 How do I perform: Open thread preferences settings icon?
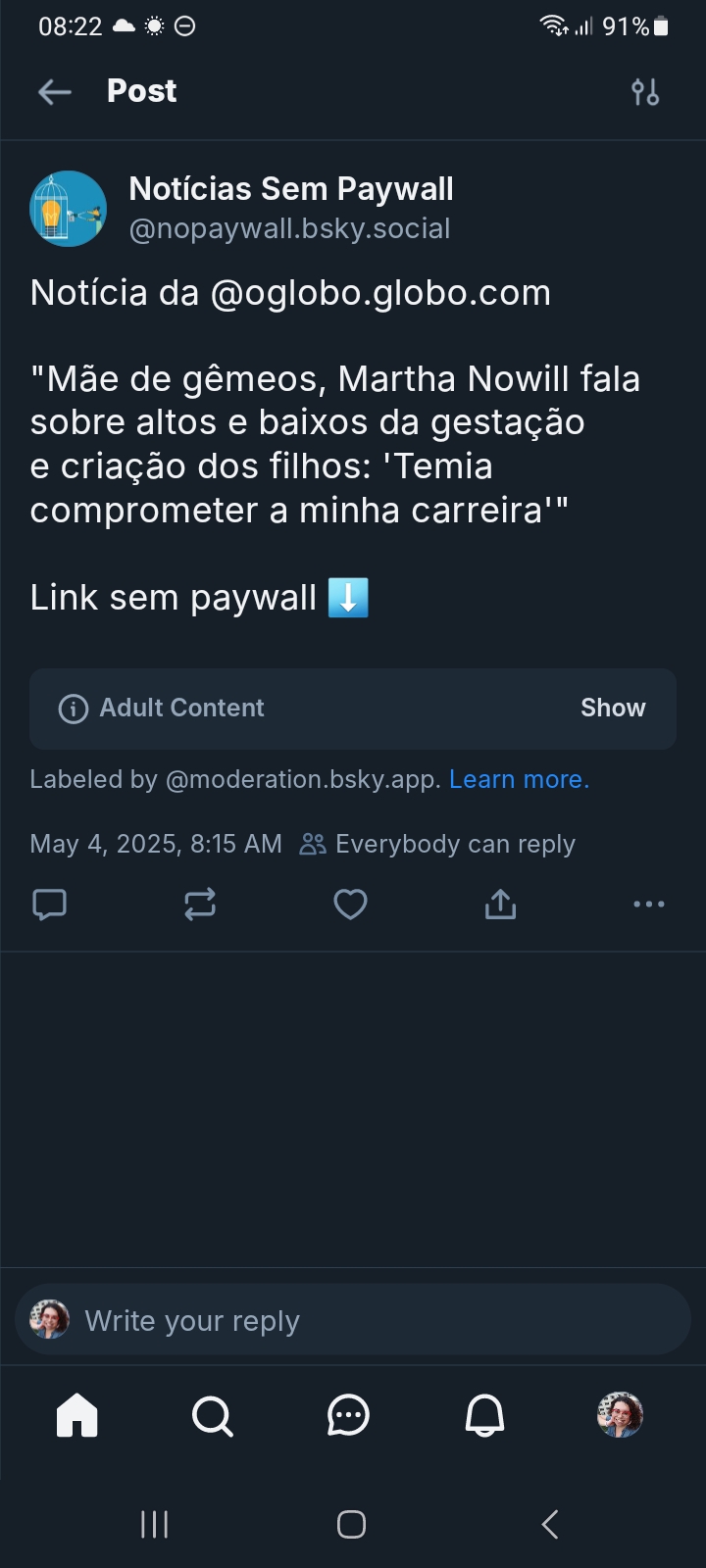[x=645, y=92]
